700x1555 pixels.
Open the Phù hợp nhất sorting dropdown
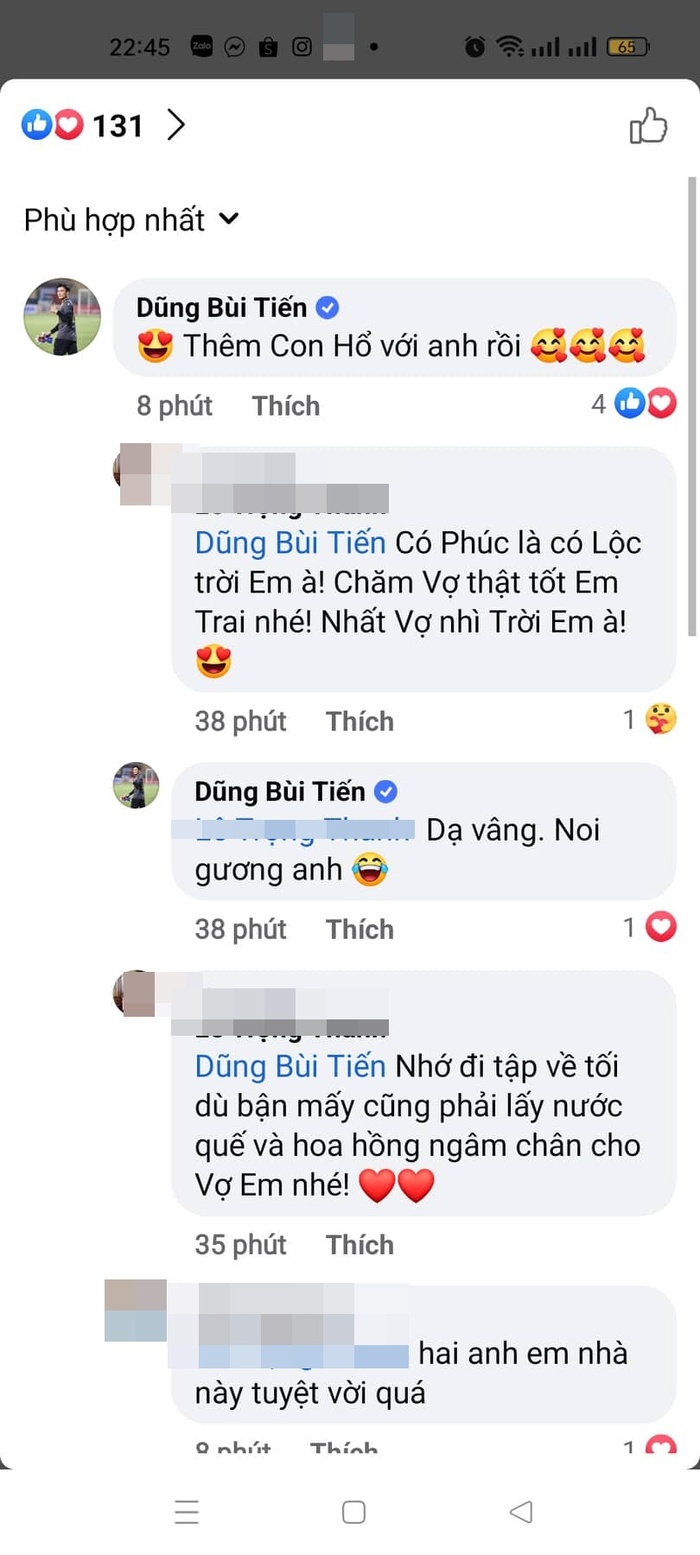coord(131,219)
